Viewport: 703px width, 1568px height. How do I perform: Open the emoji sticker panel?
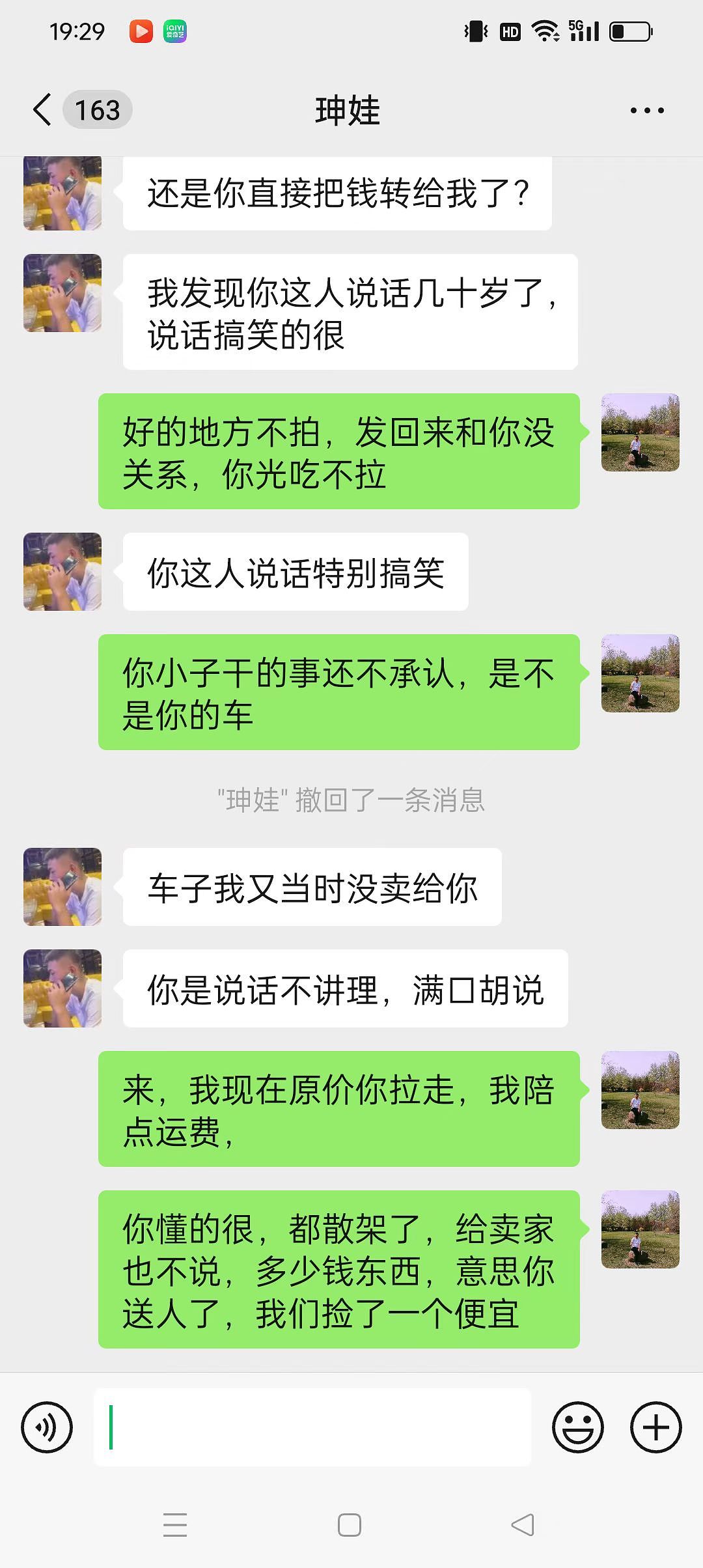[x=577, y=1427]
